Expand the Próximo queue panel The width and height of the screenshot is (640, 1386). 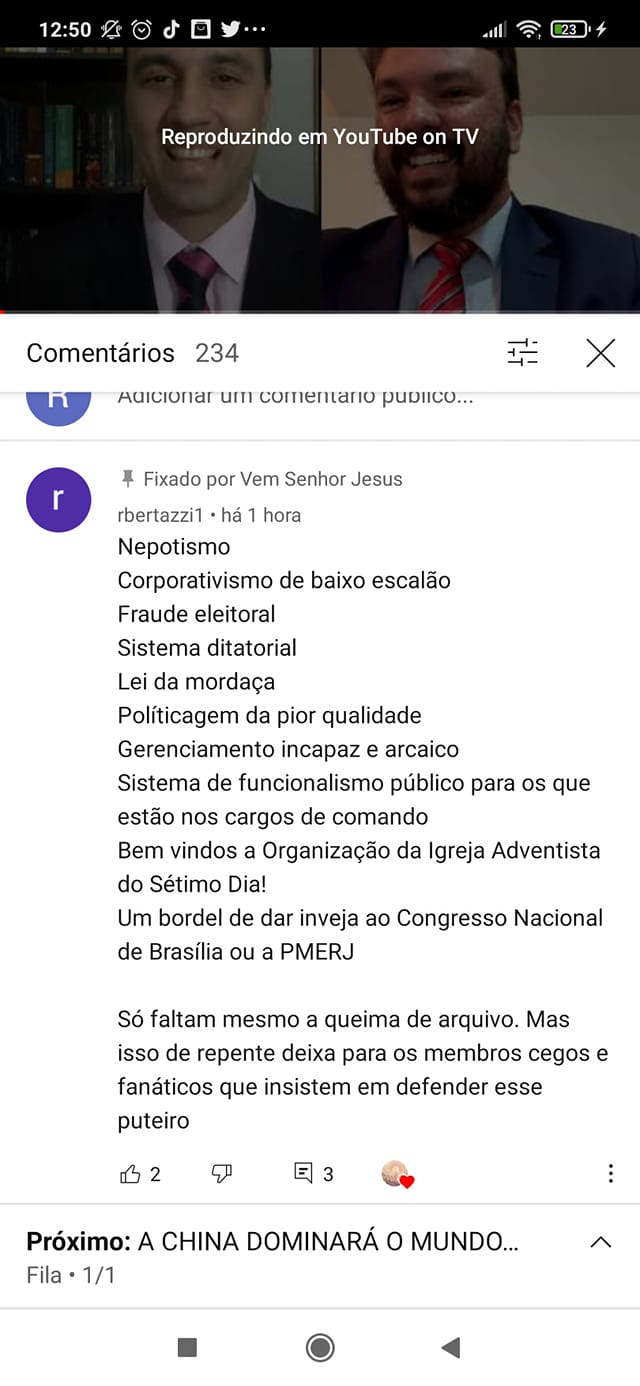pyautogui.click(x=600, y=1242)
